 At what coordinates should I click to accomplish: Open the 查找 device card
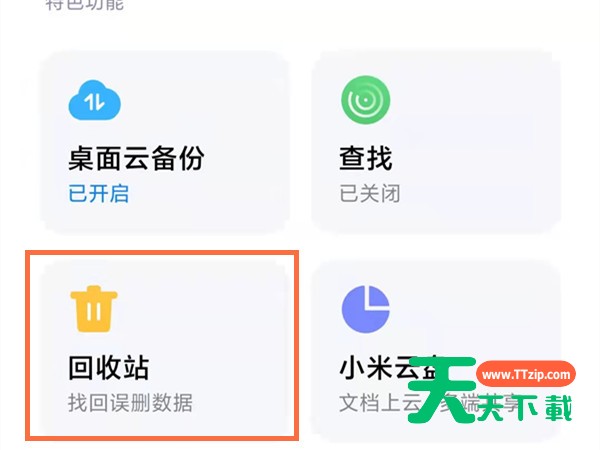pos(436,141)
